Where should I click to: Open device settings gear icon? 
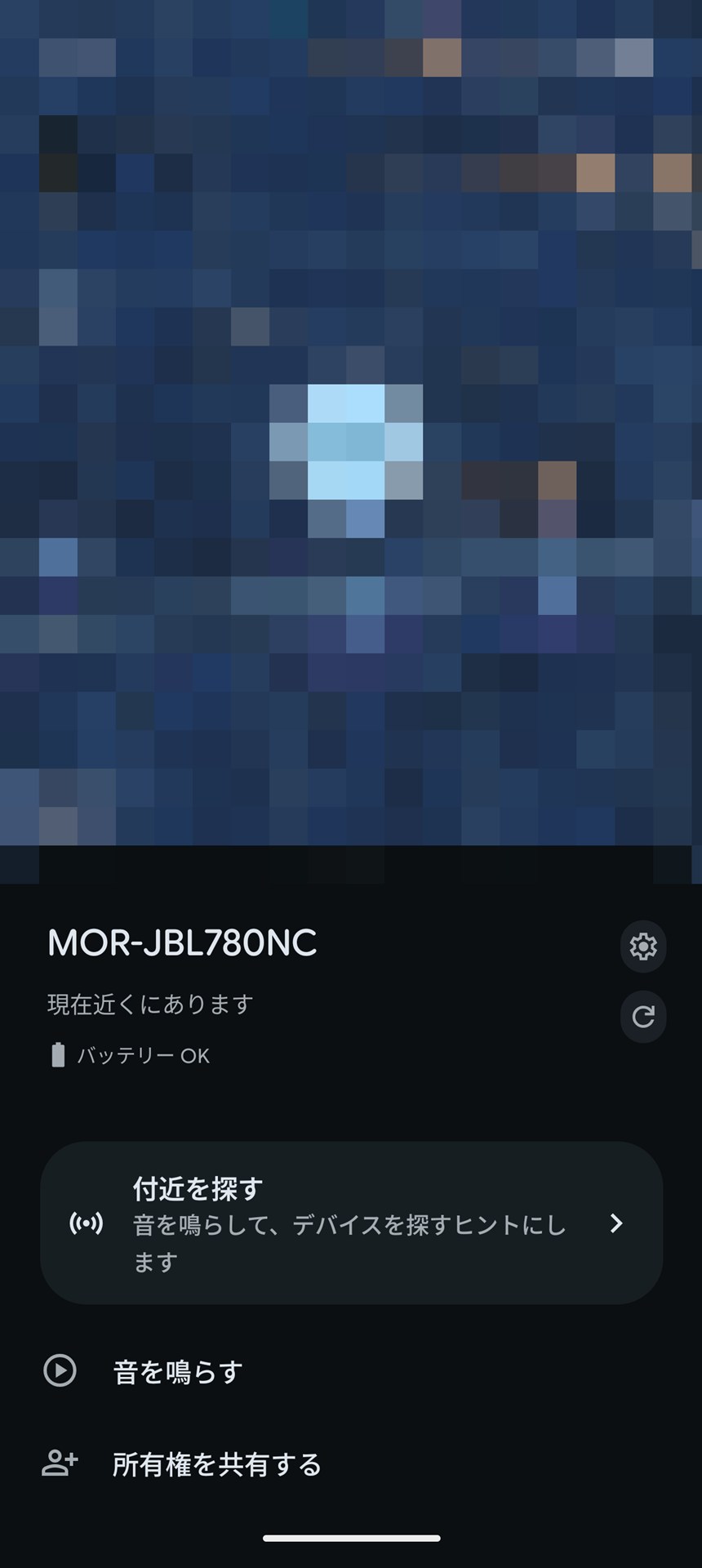pos(643,946)
